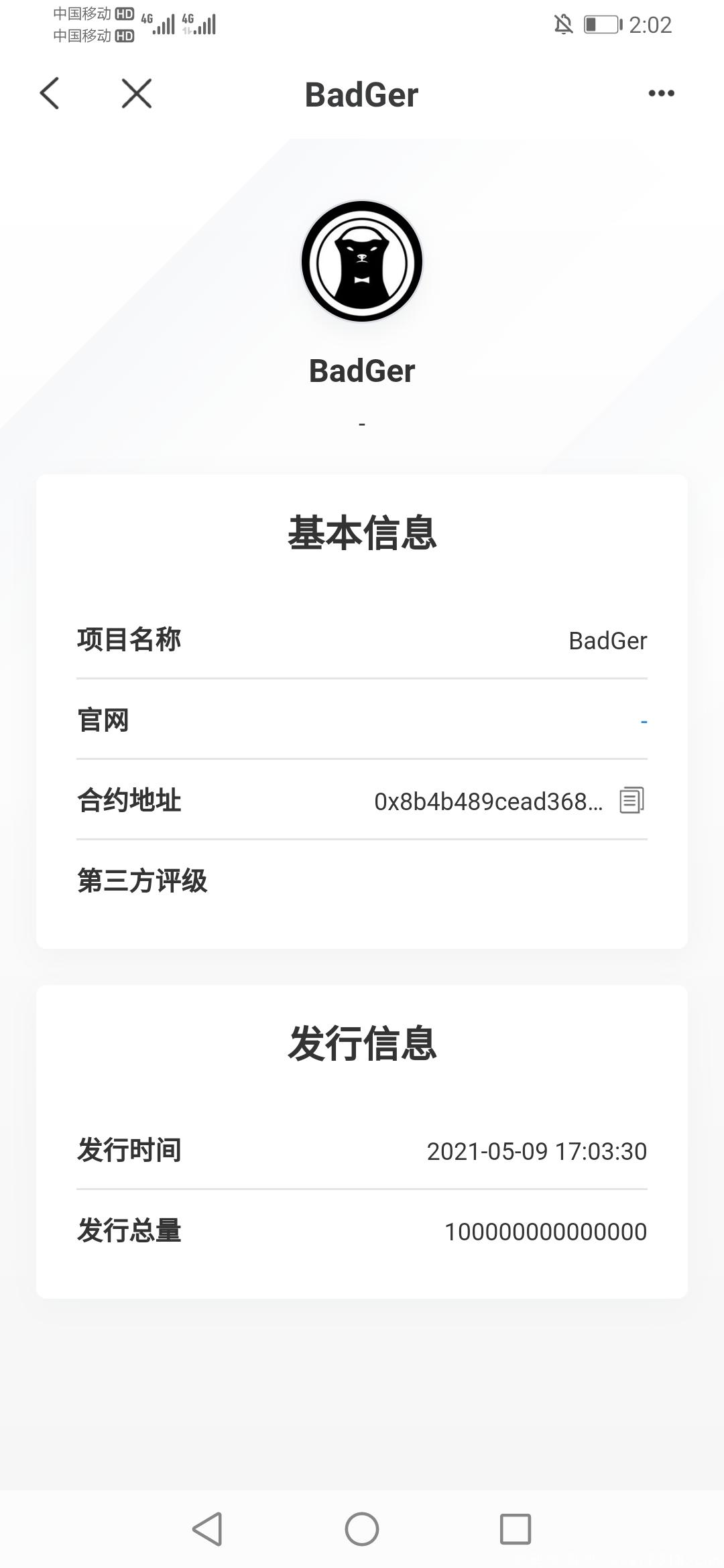724x1568 pixels.
Task: Tap the 项目名称 row
Action: (129, 641)
